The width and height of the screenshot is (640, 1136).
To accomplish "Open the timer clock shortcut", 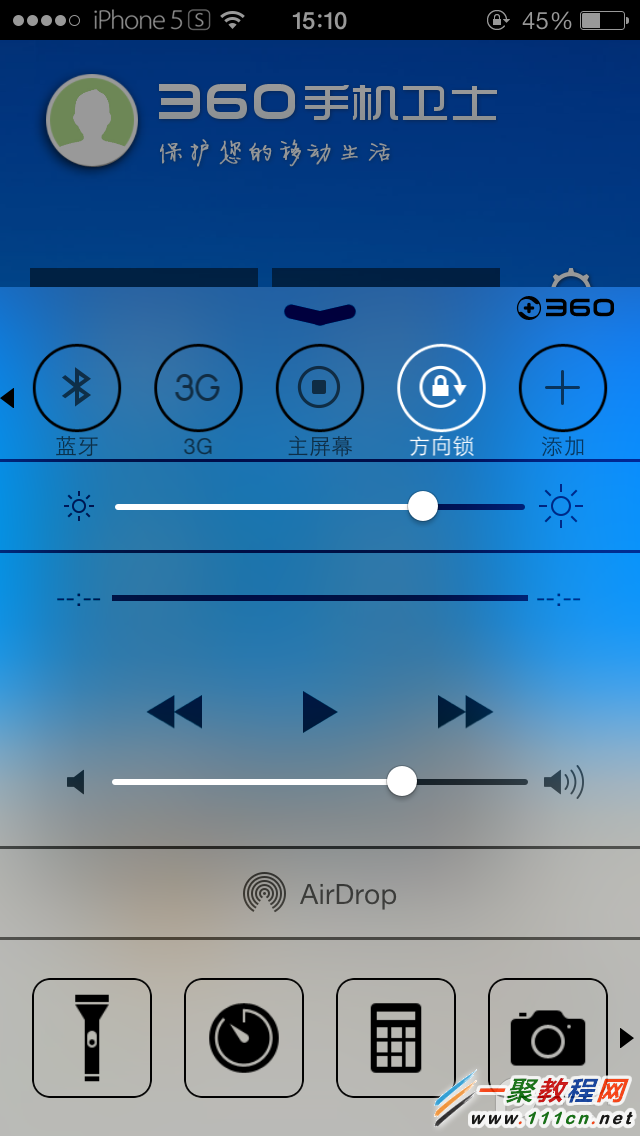I will pos(244,1038).
